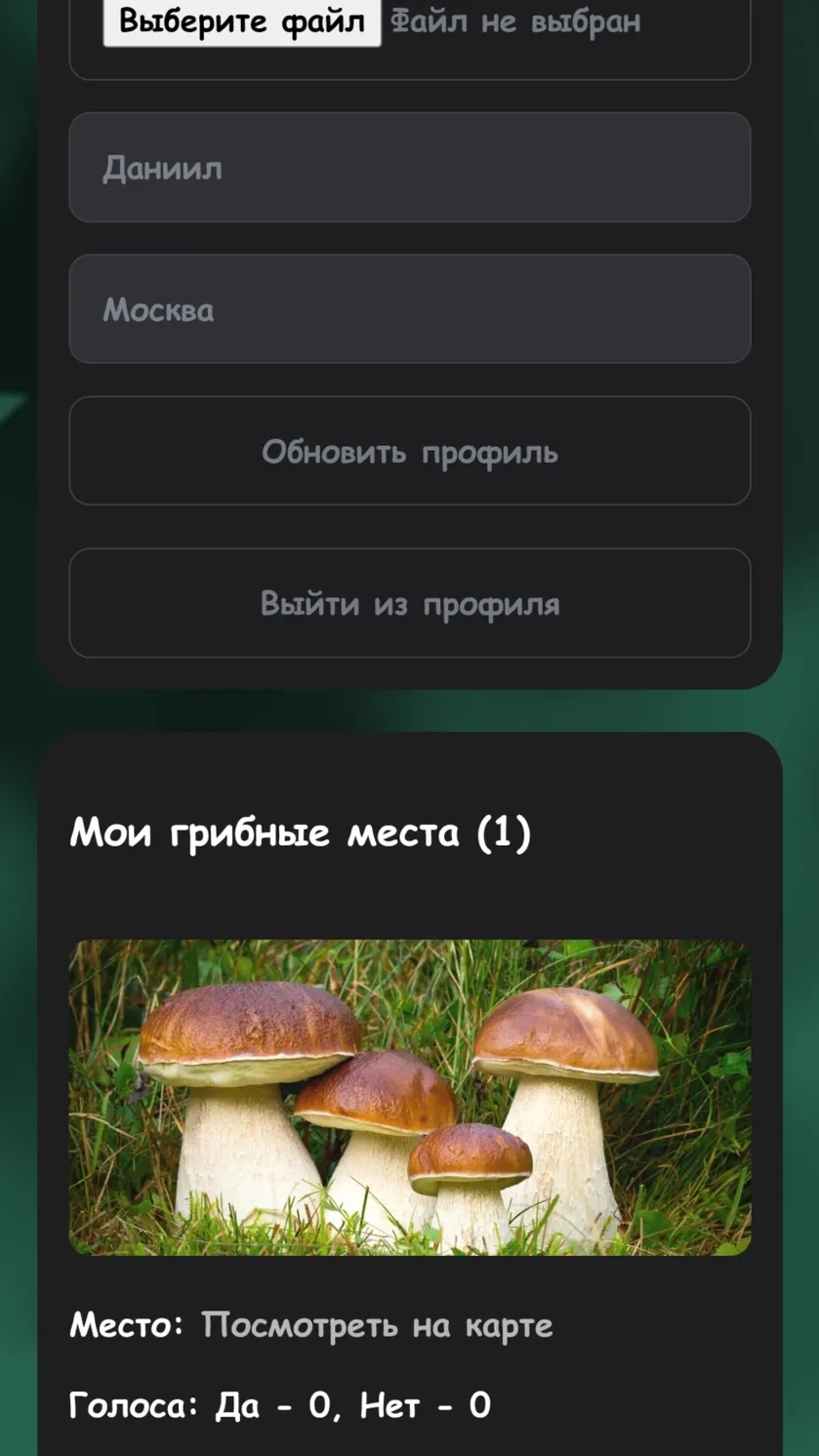Tap the Выберите файл upload button
Viewport: 819px width, 1456px height.
click(x=242, y=21)
